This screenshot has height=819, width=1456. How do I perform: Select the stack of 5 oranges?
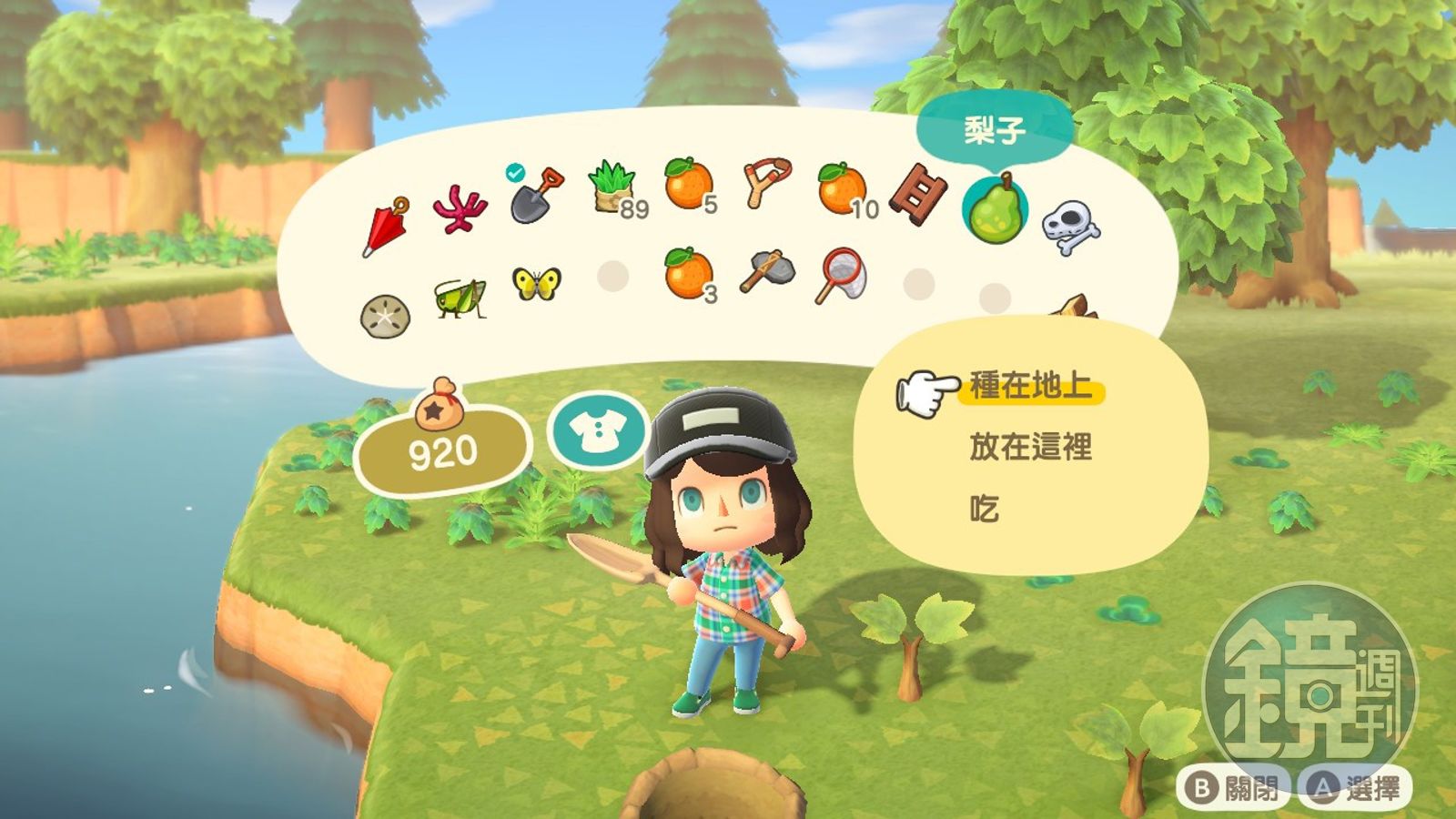[688, 184]
